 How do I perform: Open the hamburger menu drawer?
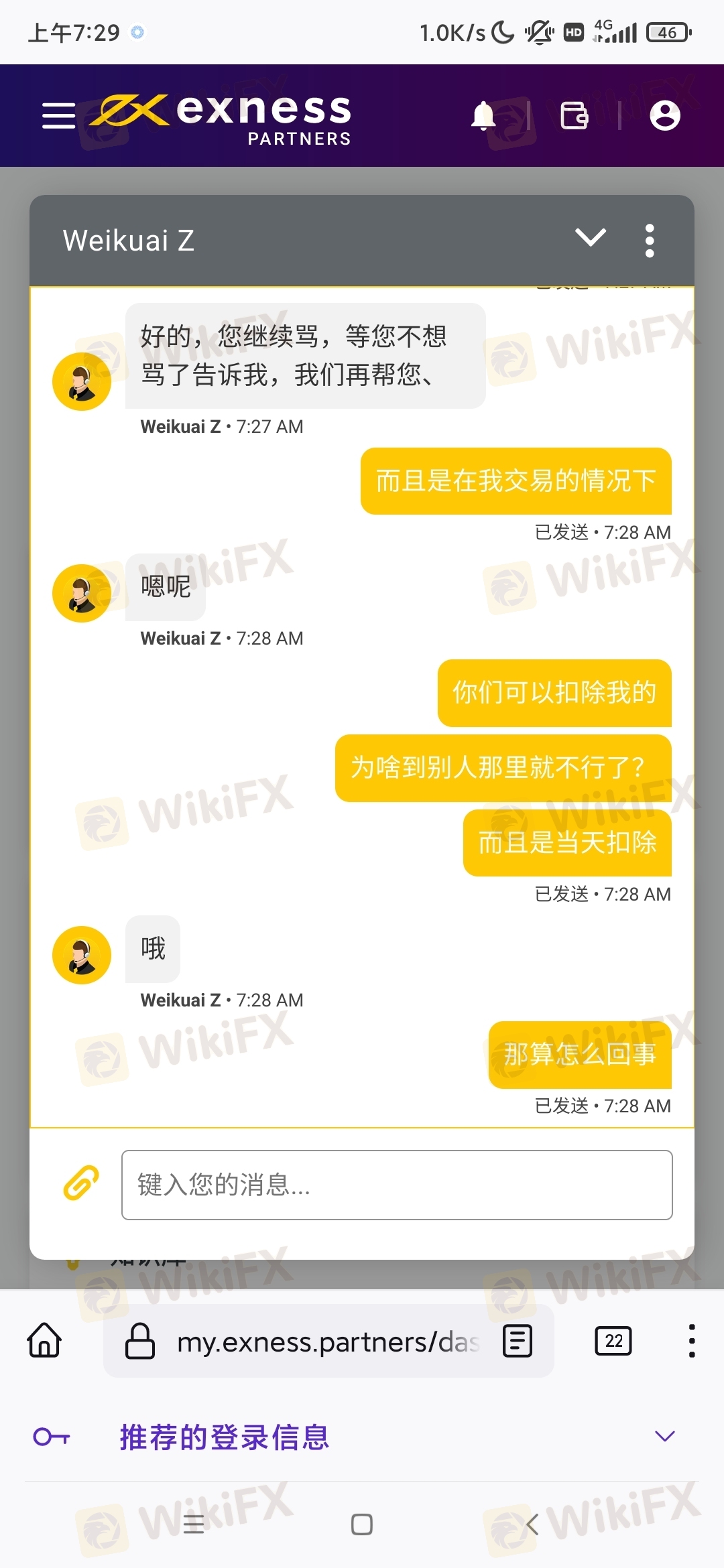[x=58, y=115]
